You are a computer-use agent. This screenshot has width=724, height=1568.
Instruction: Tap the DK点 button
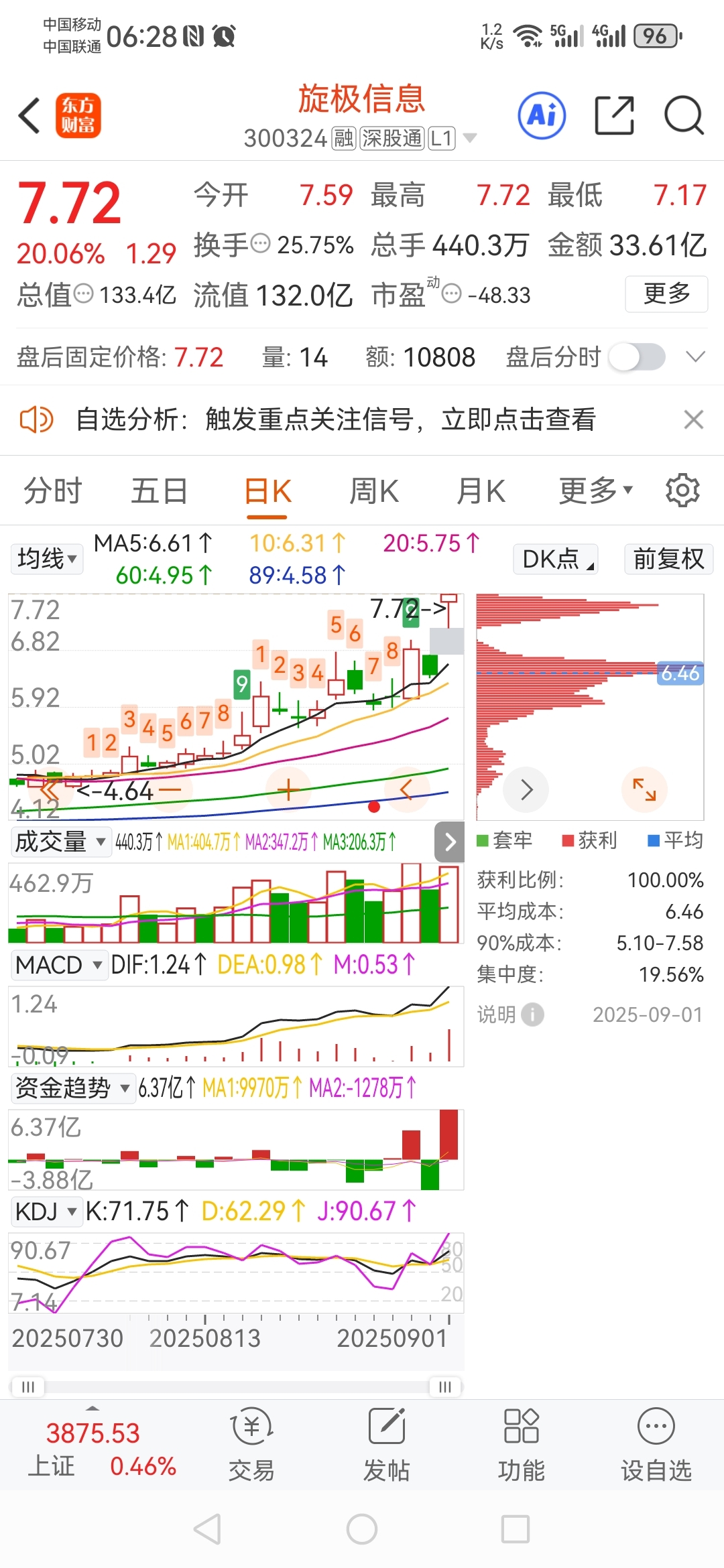click(556, 558)
